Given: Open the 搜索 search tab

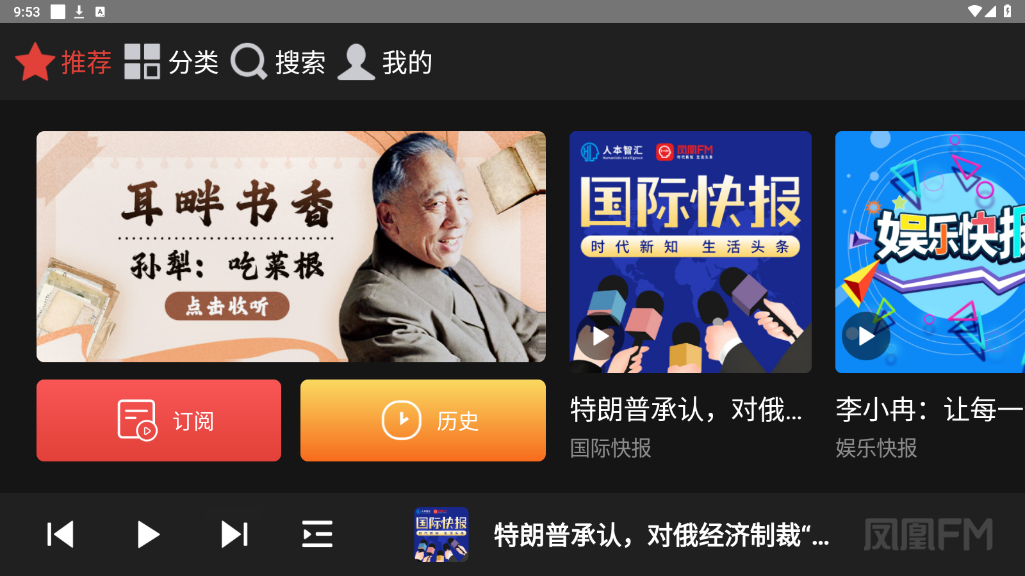Looking at the screenshot, I should point(278,62).
